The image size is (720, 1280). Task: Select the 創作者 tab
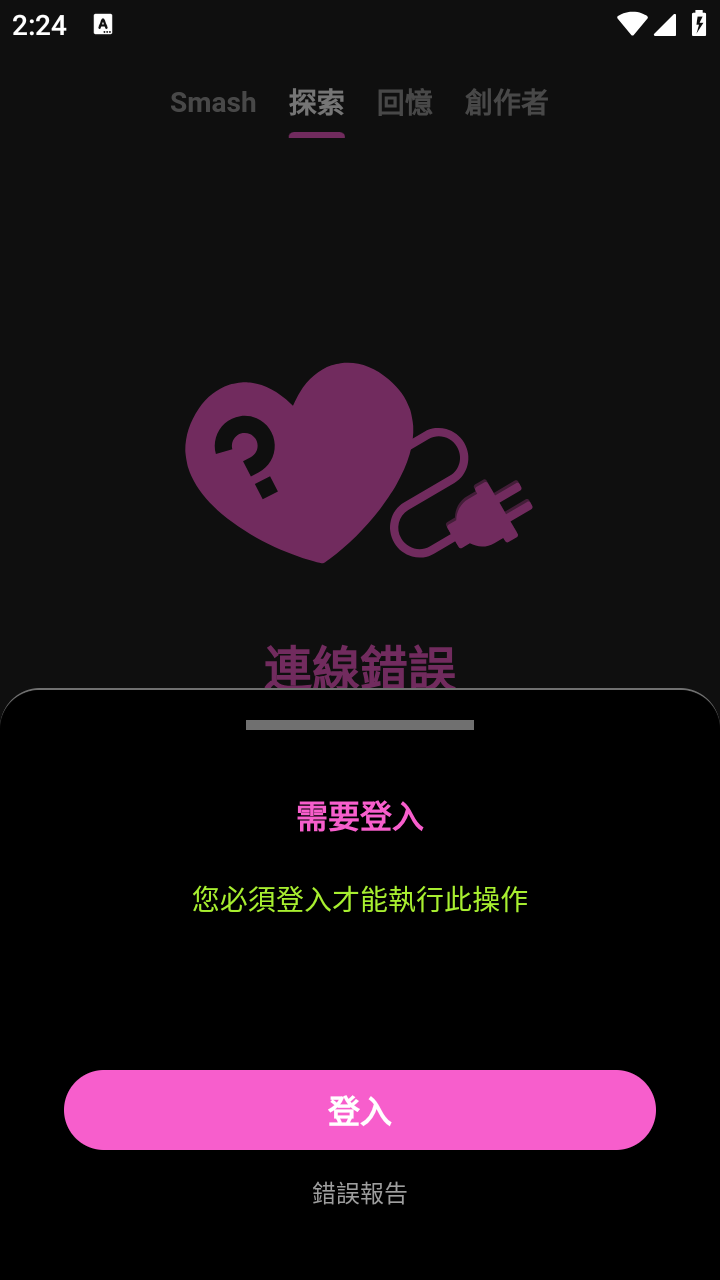pyautogui.click(x=505, y=102)
